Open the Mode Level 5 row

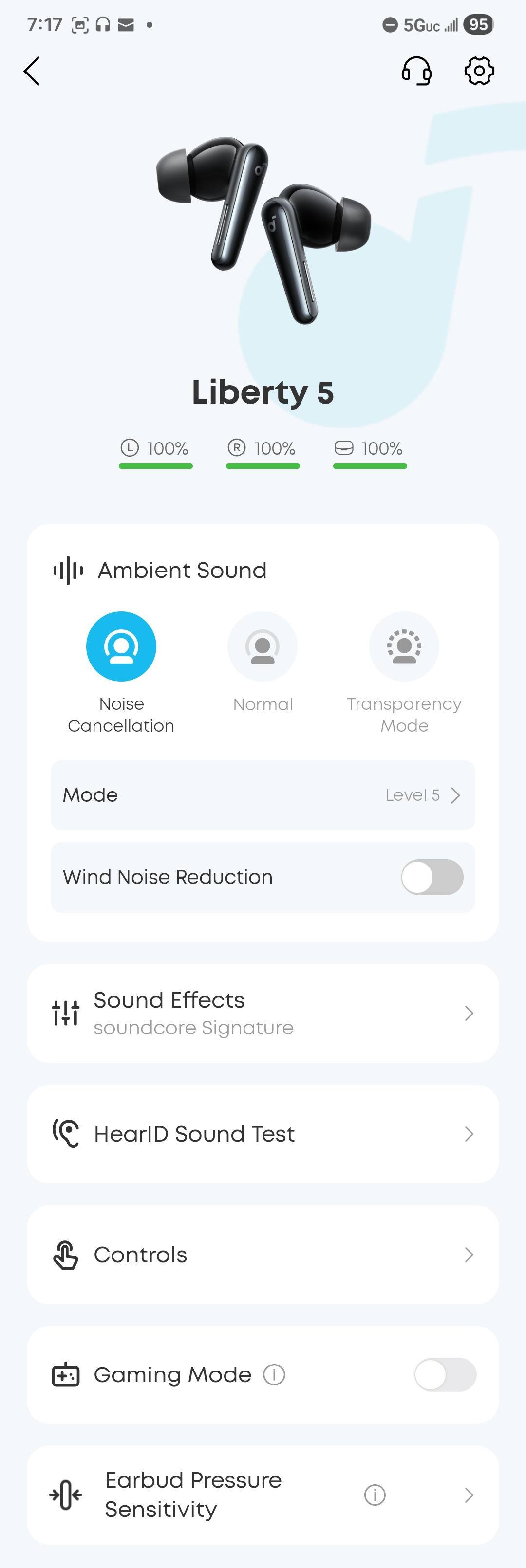pos(263,795)
